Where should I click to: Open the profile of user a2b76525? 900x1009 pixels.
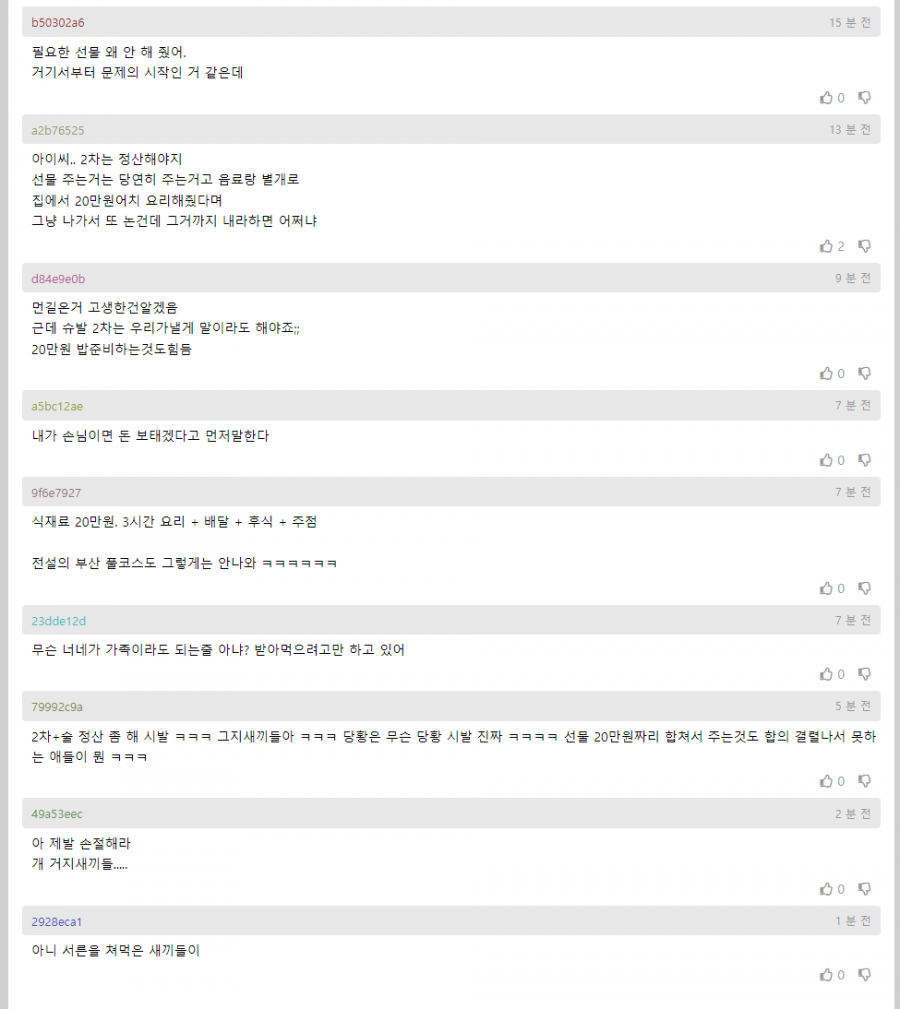pyautogui.click(x=58, y=130)
